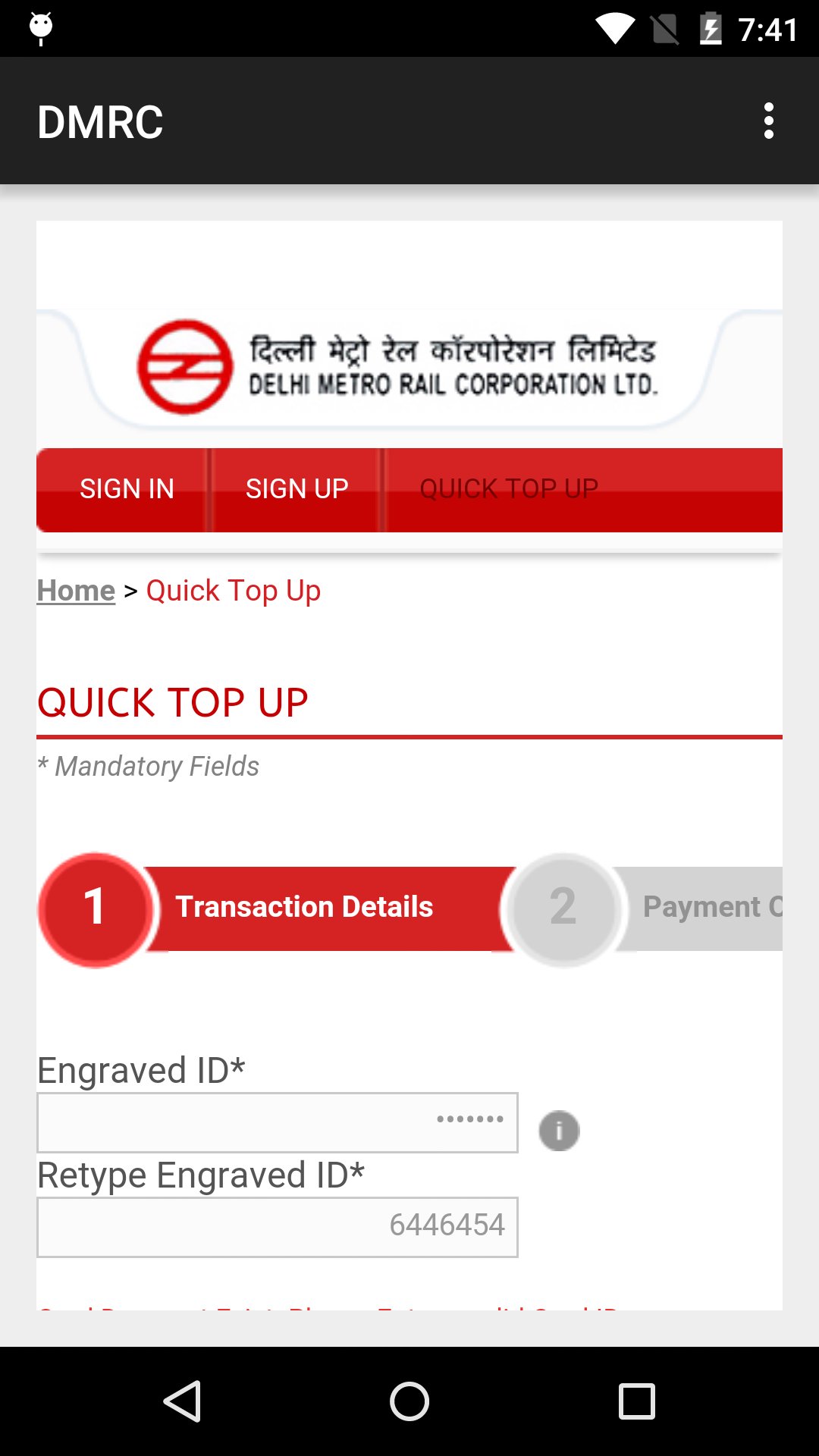Tap the battery indicator in the status bar
The height and width of the screenshot is (1456, 819).
[711, 30]
